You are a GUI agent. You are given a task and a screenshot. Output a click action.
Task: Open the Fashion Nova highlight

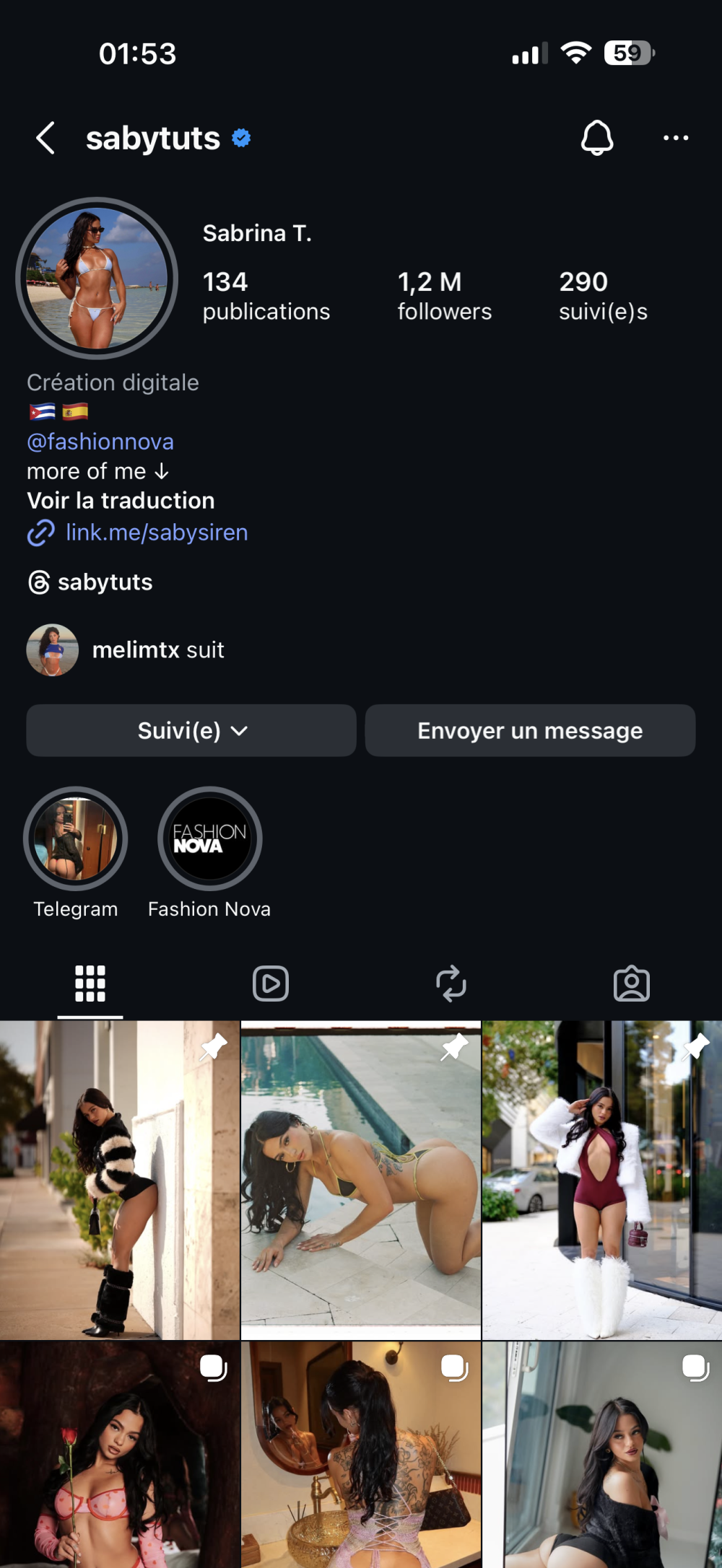click(x=209, y=839)
